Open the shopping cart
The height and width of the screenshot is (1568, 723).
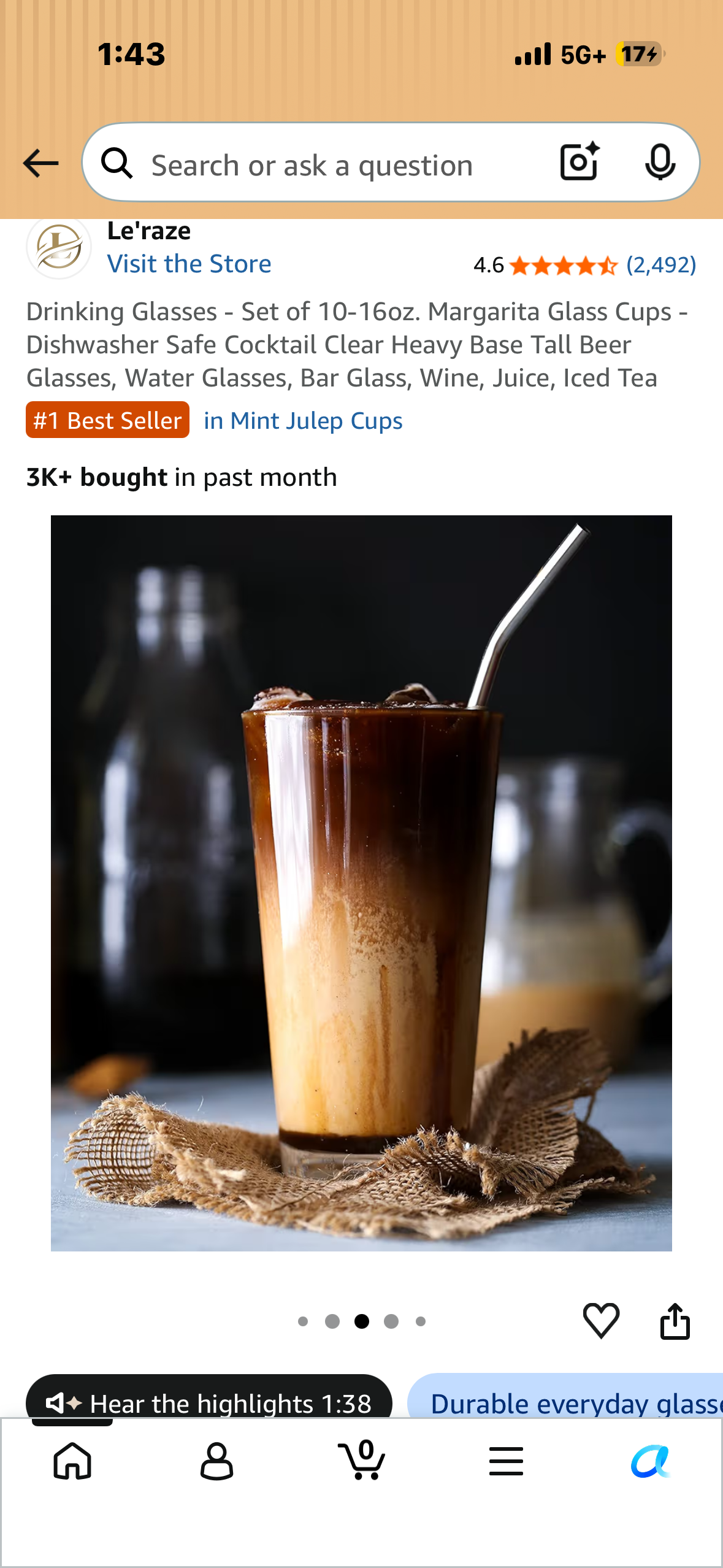(362, 1460)
